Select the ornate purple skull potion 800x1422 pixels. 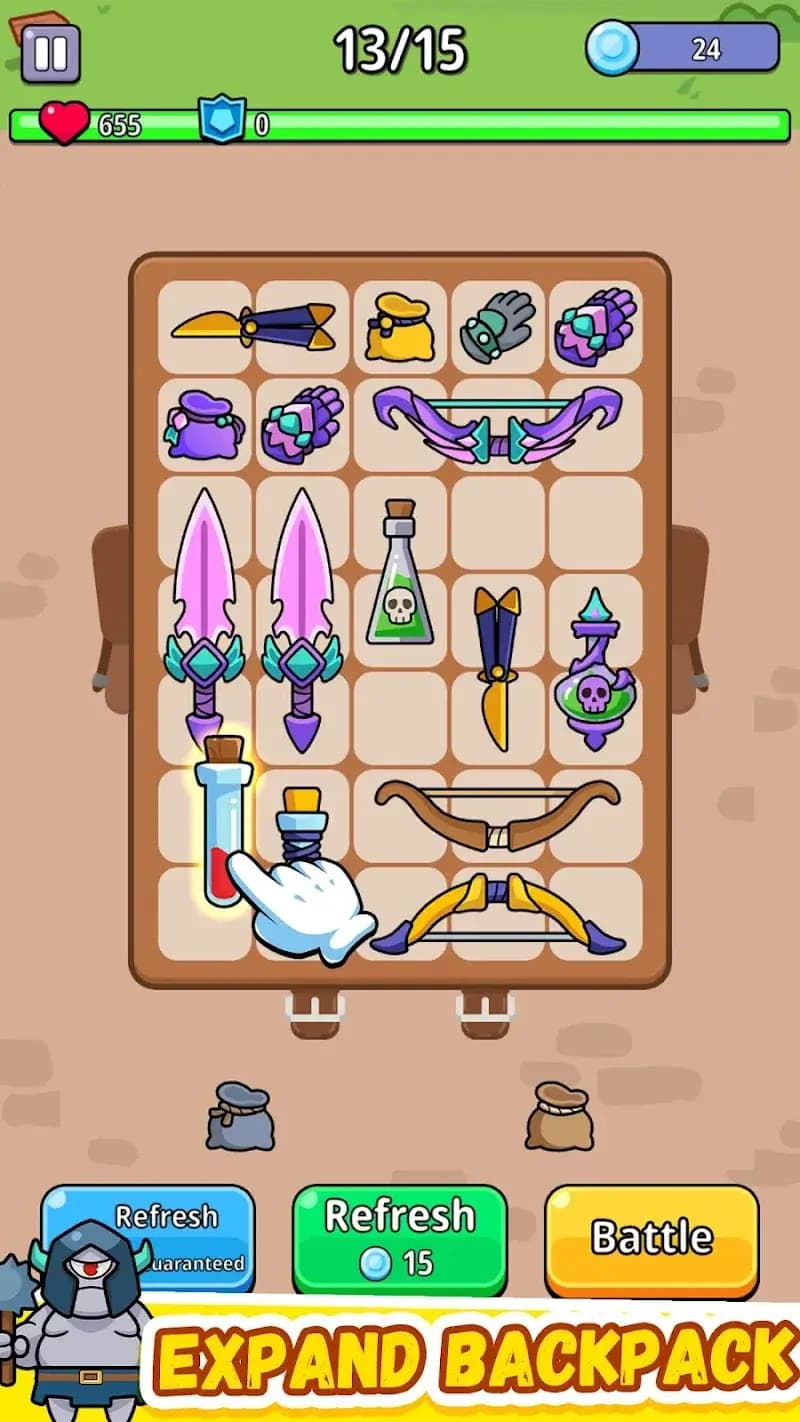click(595, 670)
